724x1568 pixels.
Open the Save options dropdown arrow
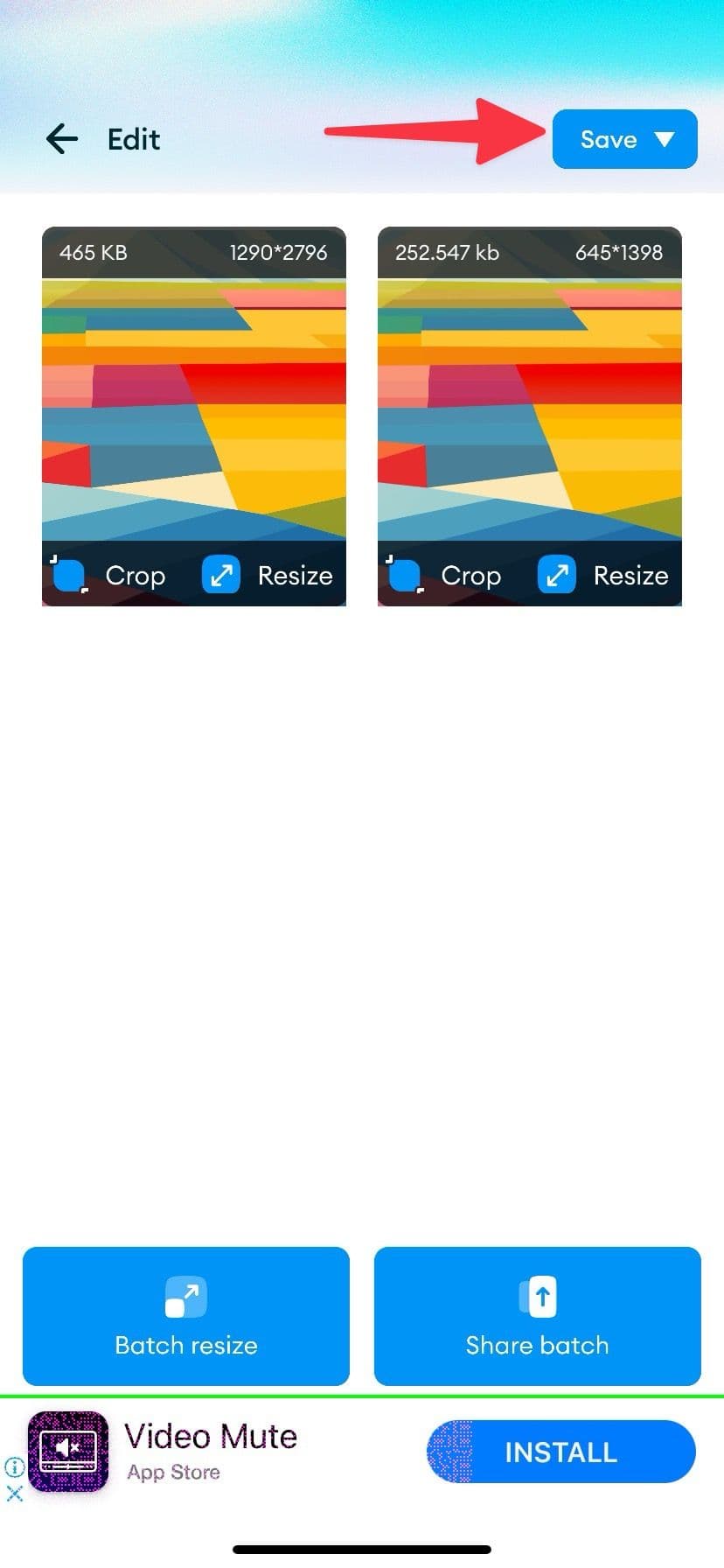666,138
